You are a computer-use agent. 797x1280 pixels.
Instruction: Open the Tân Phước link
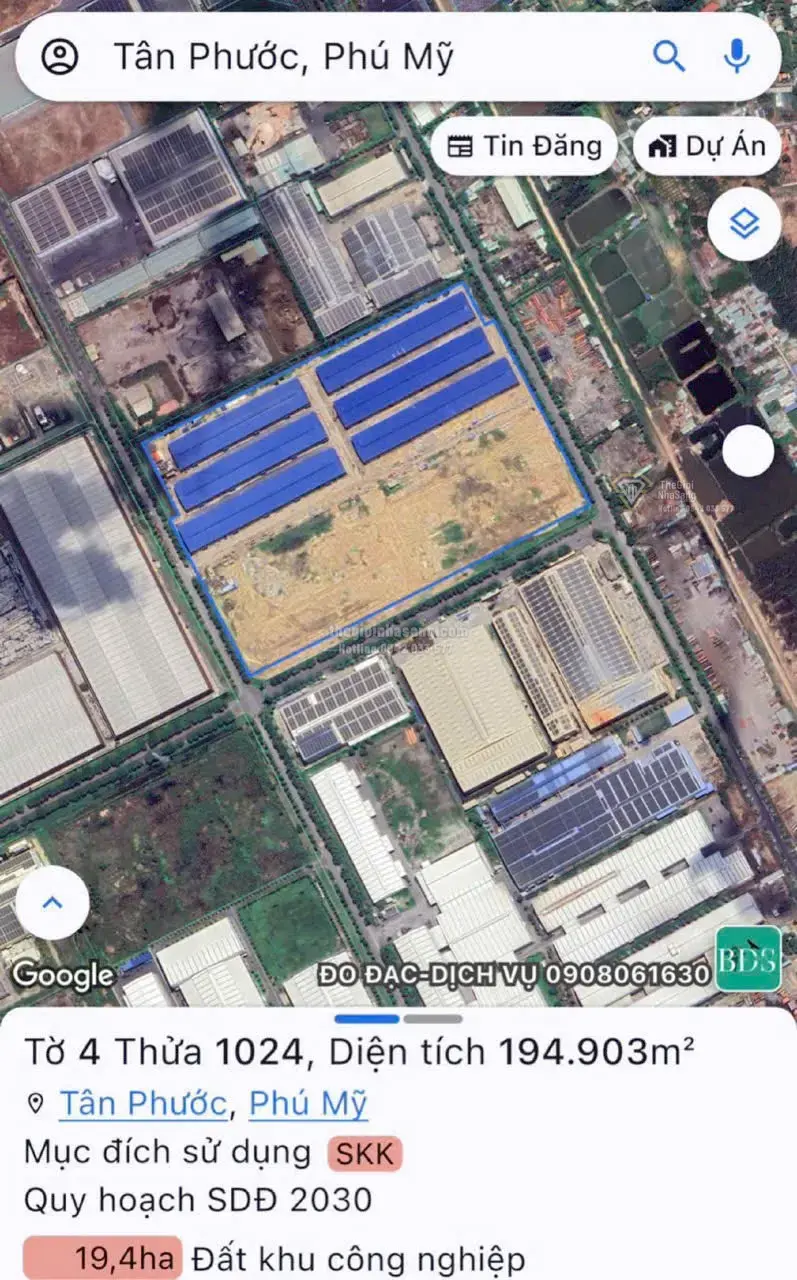click(141, 1104)
